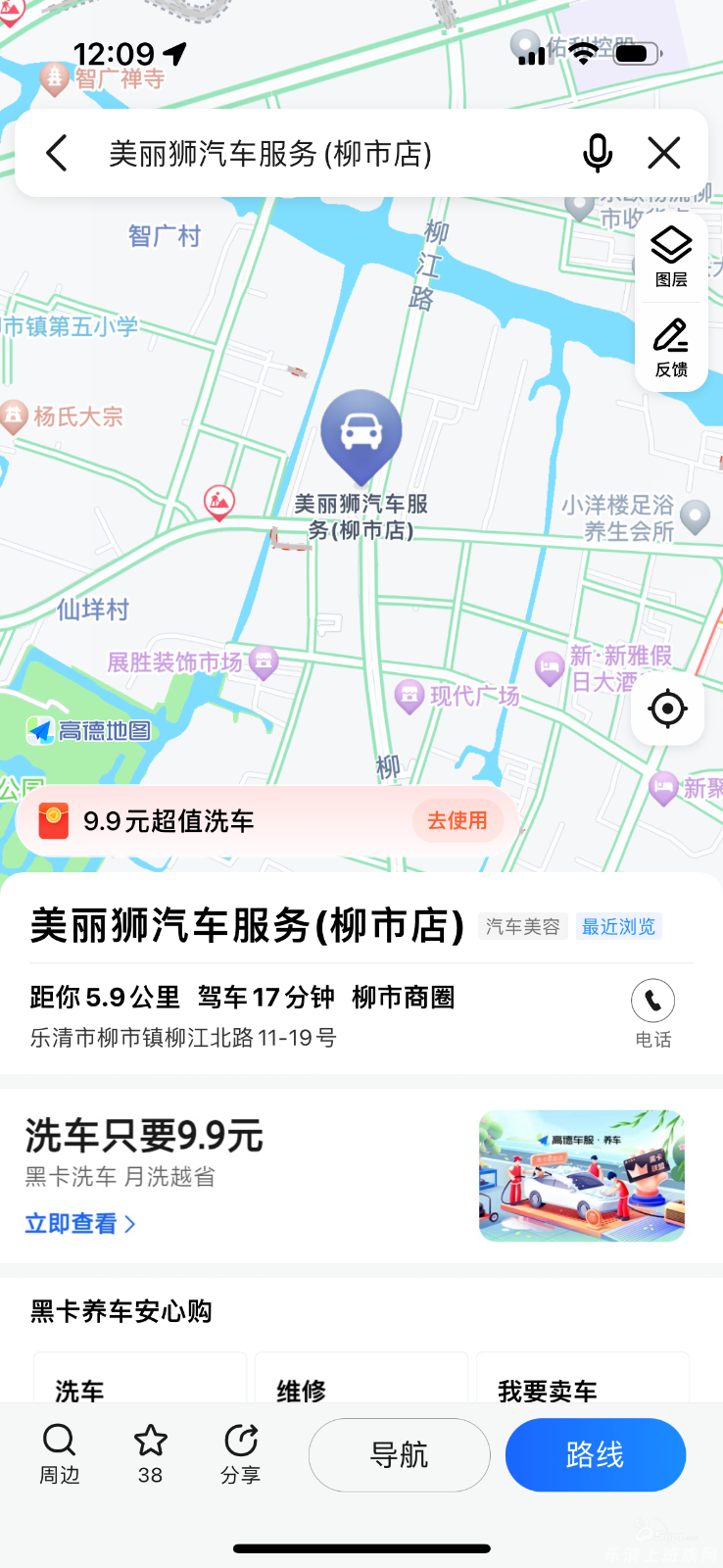The width and height of the screenshot is (723, 1568).
Task: Open the 洗车 service card
Action: pos(139,1380)
